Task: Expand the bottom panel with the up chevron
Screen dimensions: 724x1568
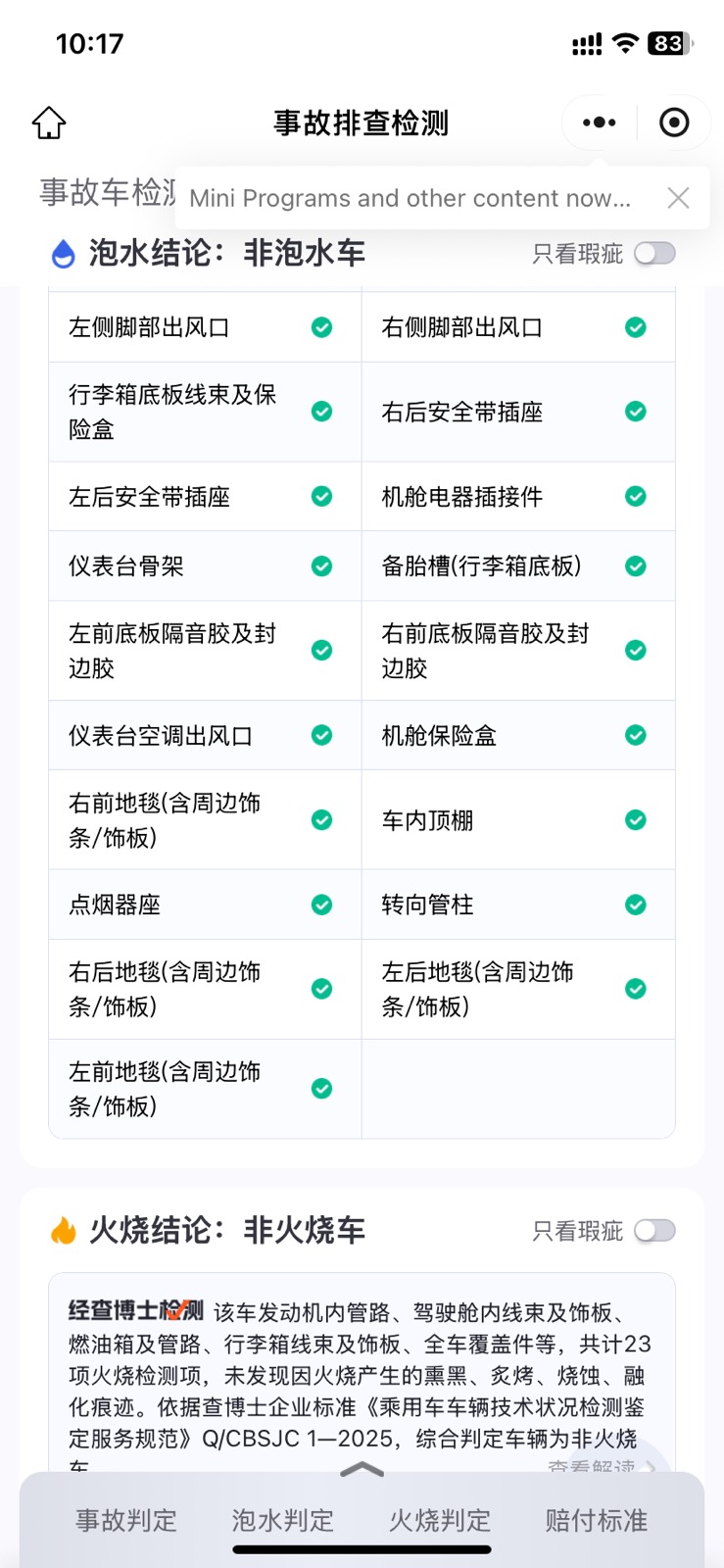Action: tap(362, 1469)
